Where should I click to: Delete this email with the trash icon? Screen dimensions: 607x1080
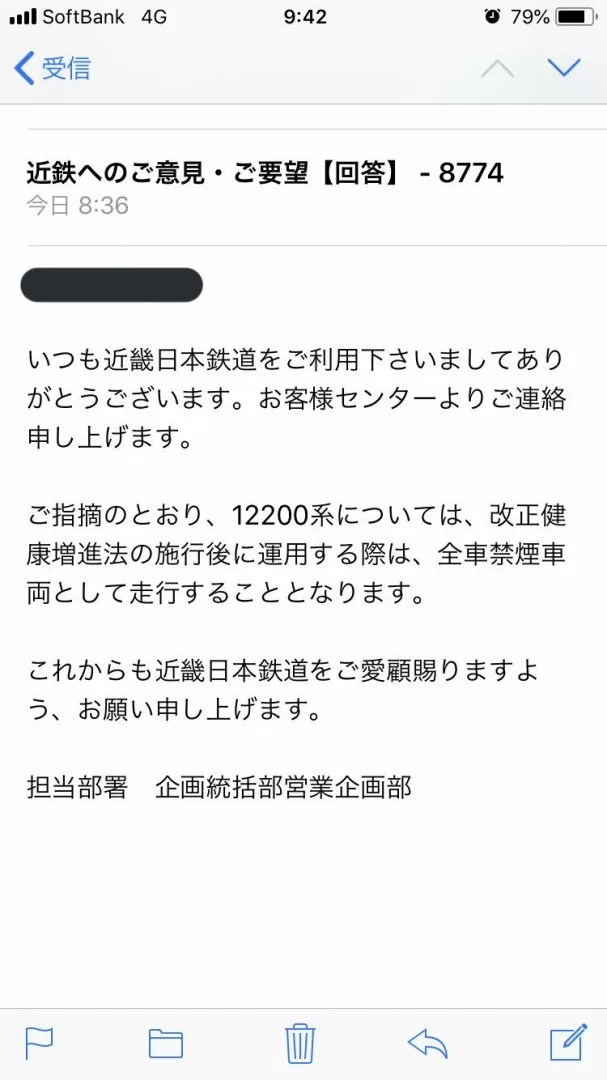[300, 1043]
